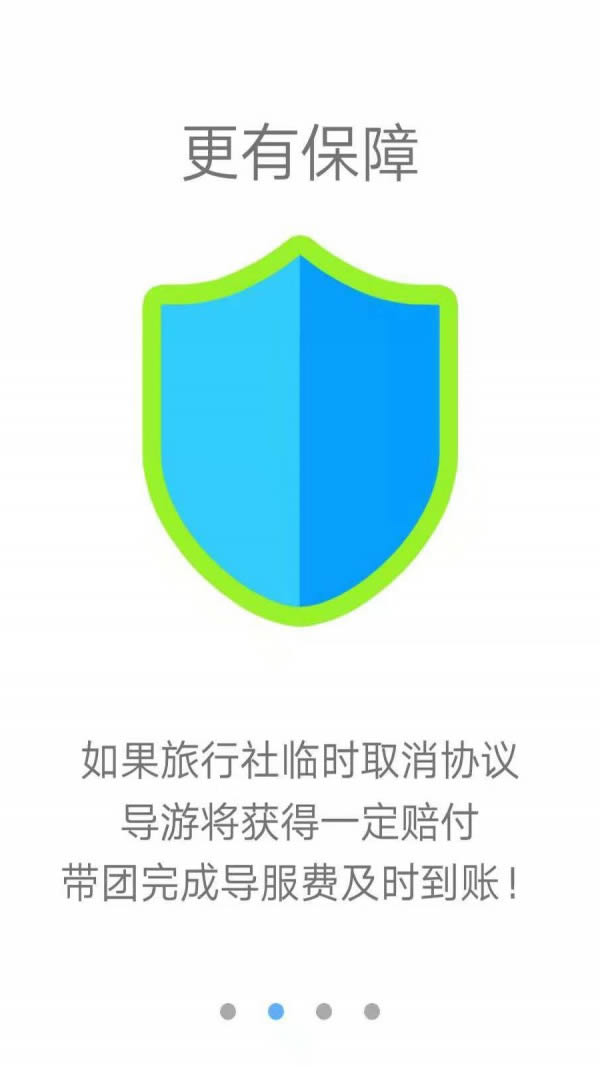This screenshot has height=1067, width=600.
Task: Go to the fourth page indicator dot
Action: (372, 1011)
